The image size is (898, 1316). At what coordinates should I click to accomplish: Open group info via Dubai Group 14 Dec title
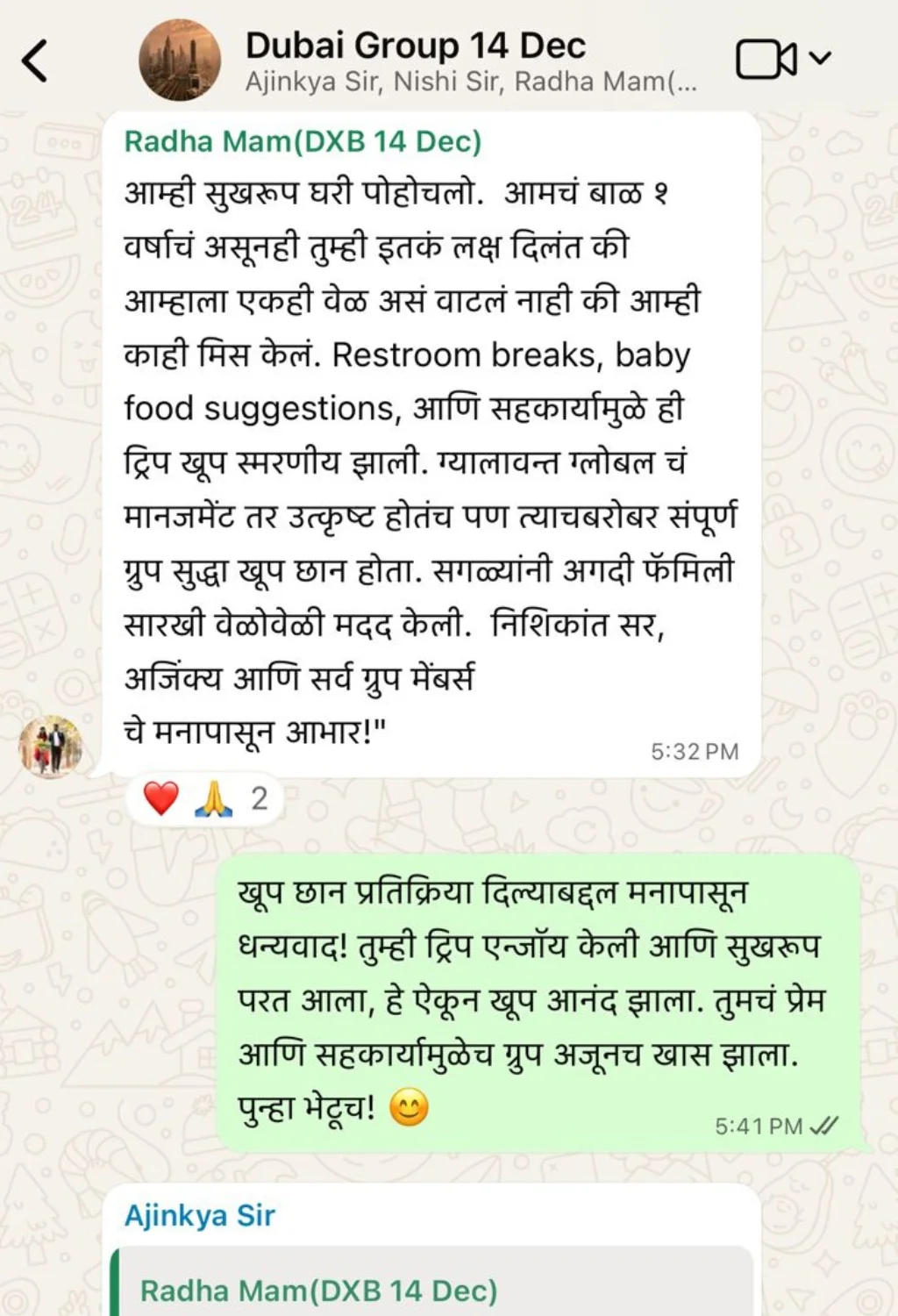tap(415, 46)
